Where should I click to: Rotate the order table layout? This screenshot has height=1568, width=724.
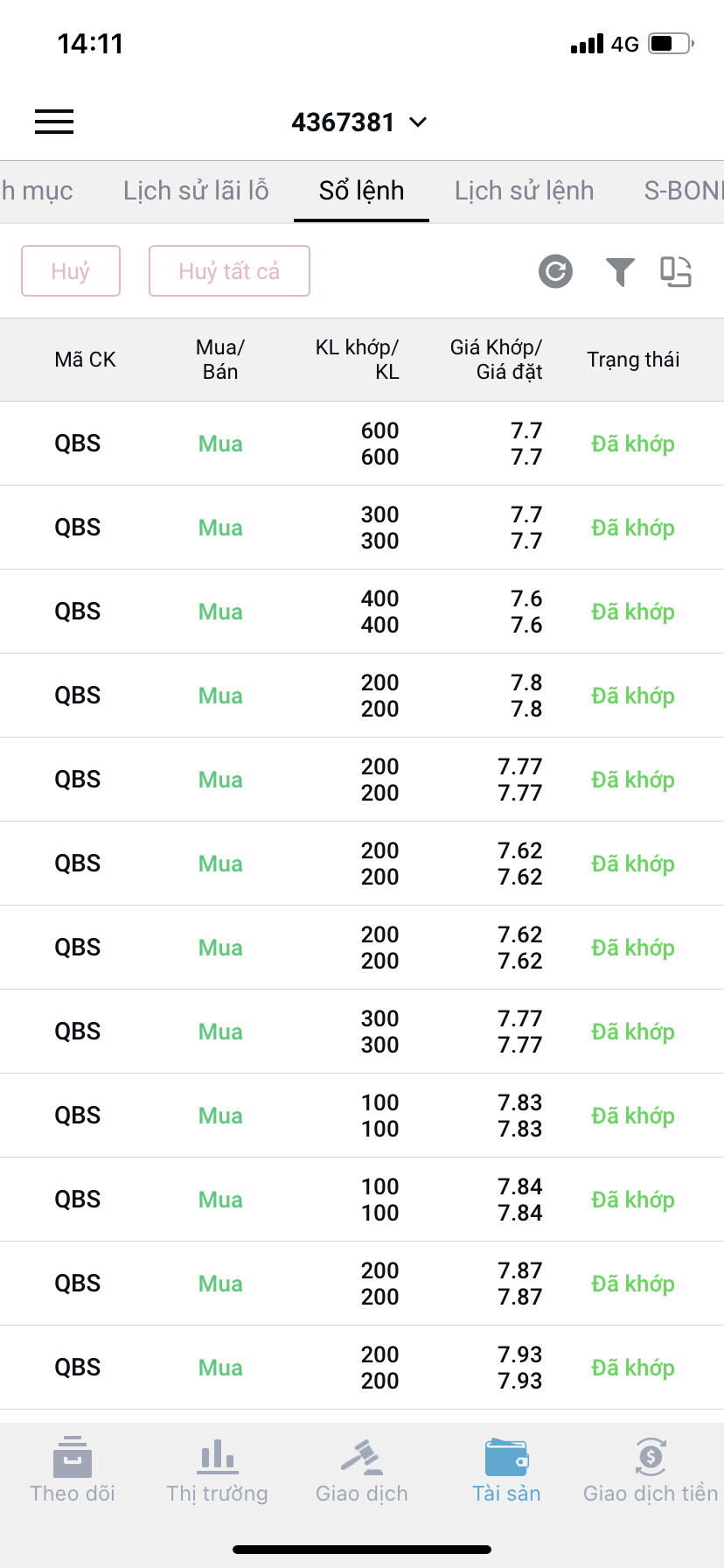click(x=676, y=271)
